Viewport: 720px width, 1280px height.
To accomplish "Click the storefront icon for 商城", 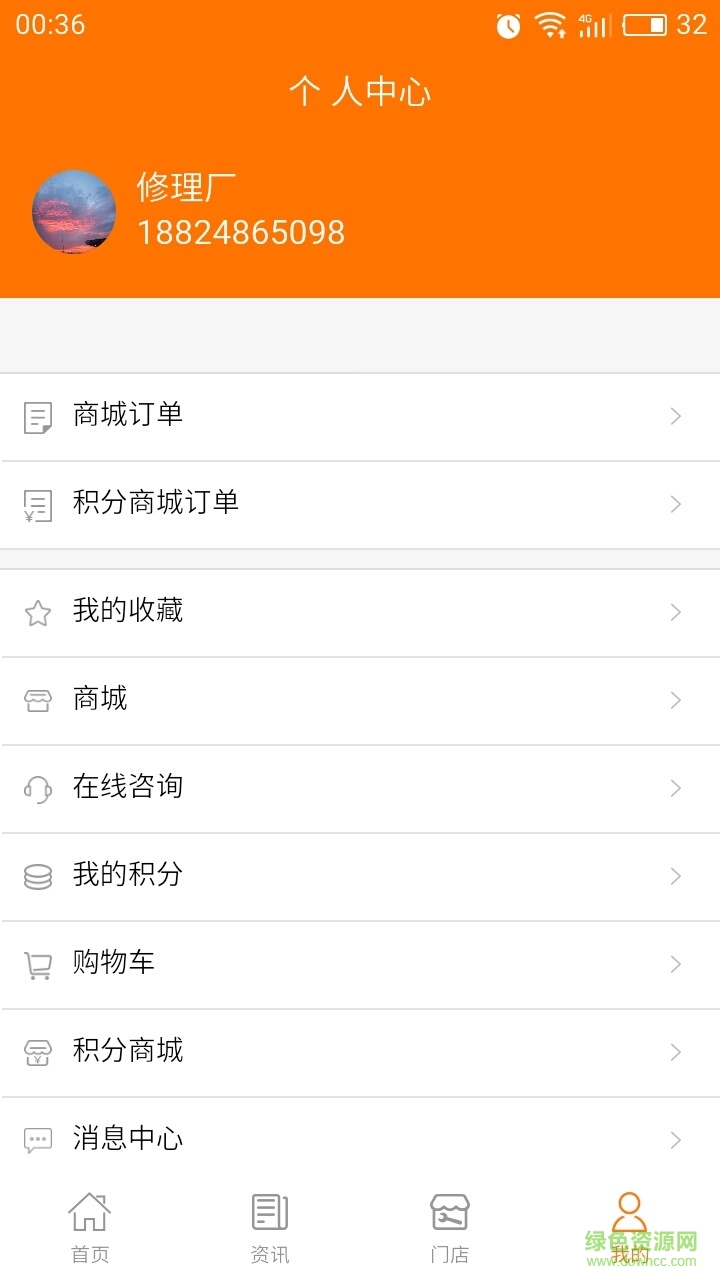I will pyautogui.click(x=38, y=700).
